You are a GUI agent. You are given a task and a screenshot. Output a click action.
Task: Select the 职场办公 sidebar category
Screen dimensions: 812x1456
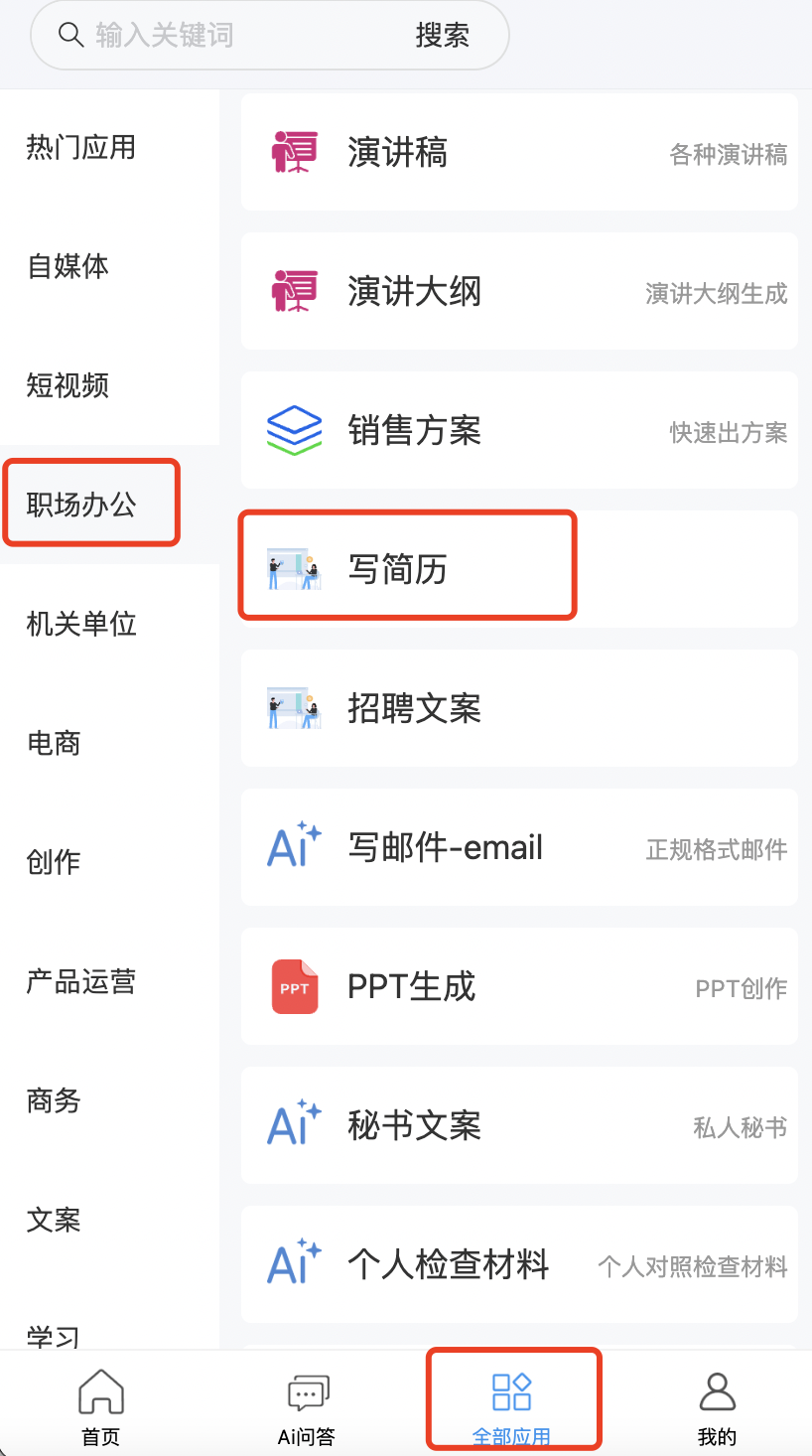point(89,503)
